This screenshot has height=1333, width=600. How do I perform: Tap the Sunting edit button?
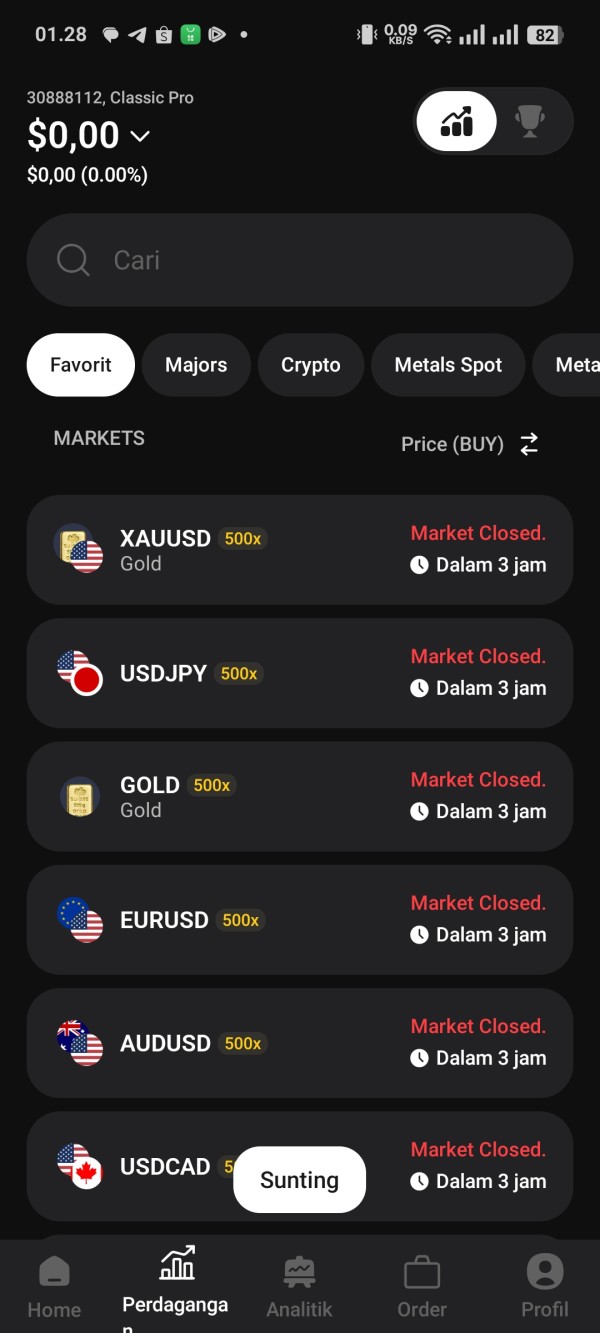click(x=299, y=1180)
